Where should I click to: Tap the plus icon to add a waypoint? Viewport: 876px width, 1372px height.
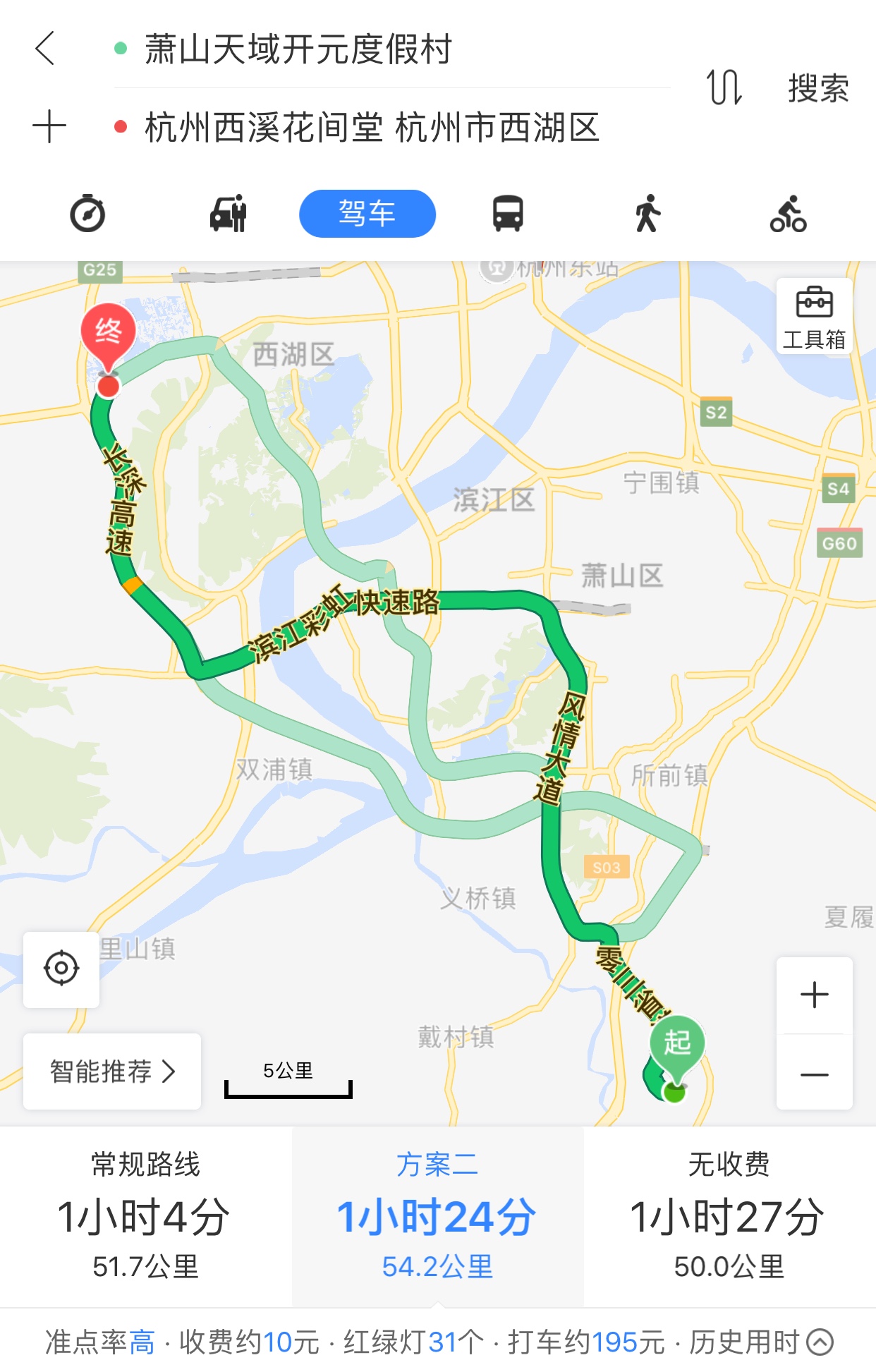[x=48, y=126]
